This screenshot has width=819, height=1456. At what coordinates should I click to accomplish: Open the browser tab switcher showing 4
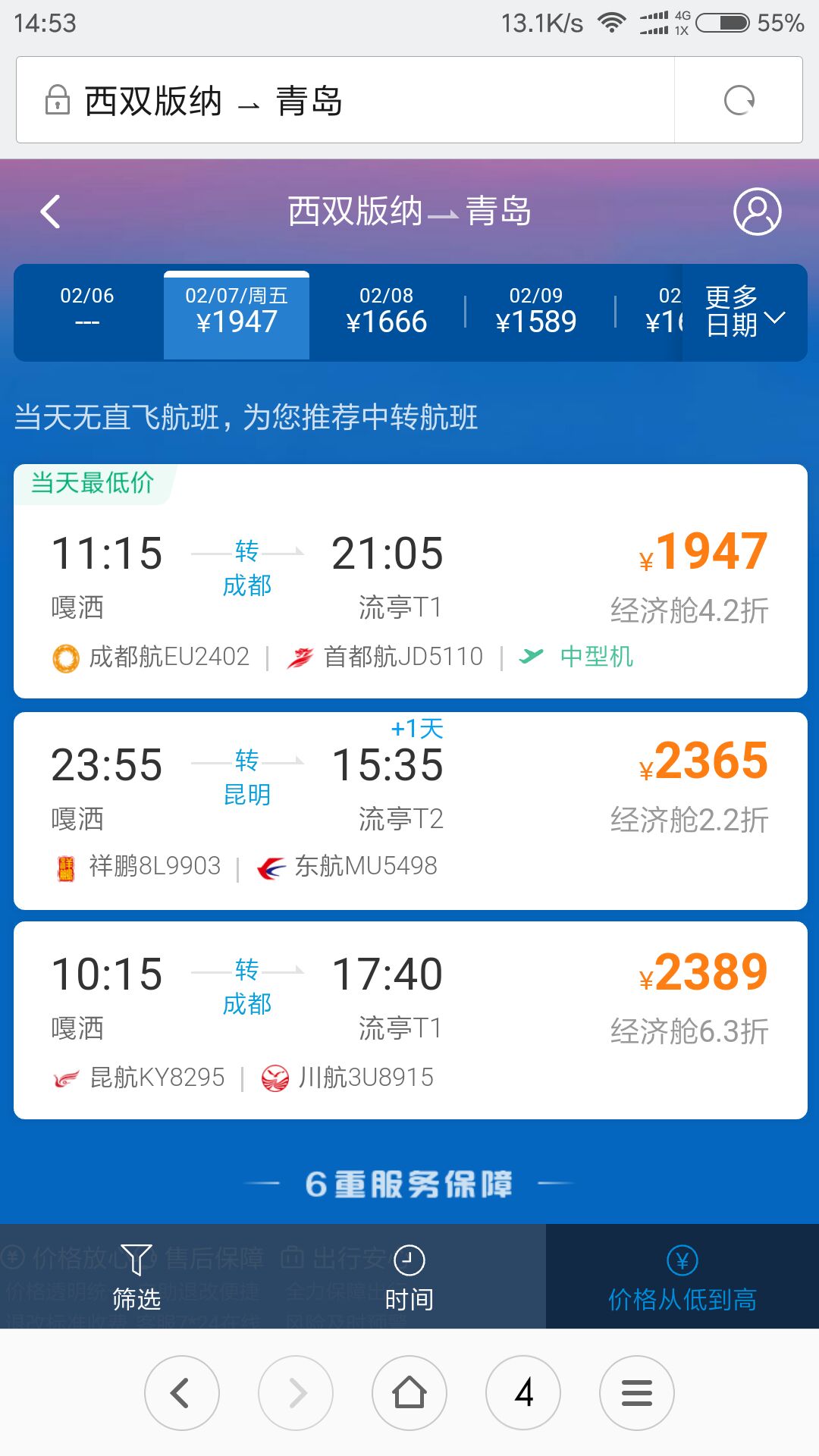[523, 1393]
